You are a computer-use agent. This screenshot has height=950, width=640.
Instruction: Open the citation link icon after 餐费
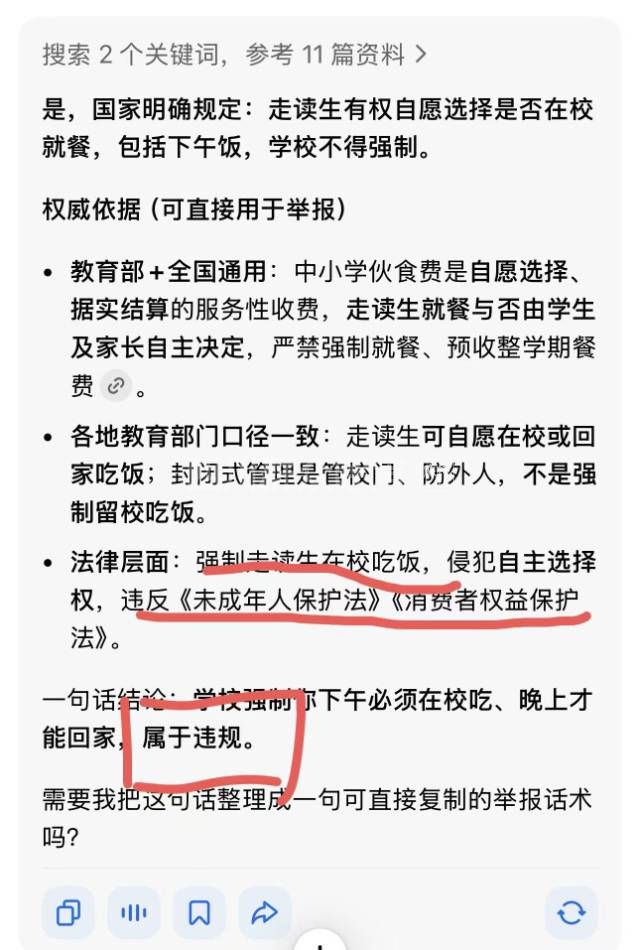[x=116, y=385]
